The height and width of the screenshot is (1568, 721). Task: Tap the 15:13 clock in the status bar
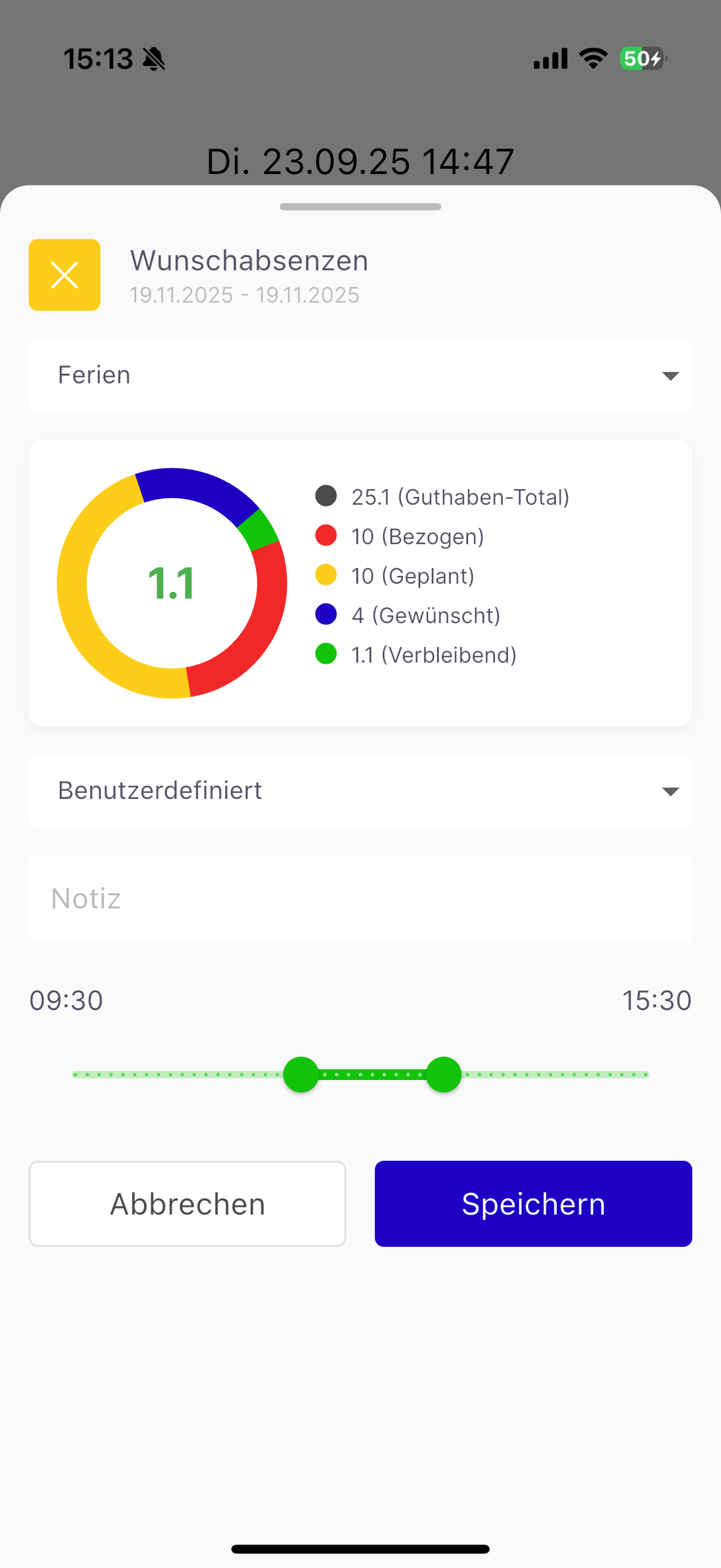click(99, 58)
